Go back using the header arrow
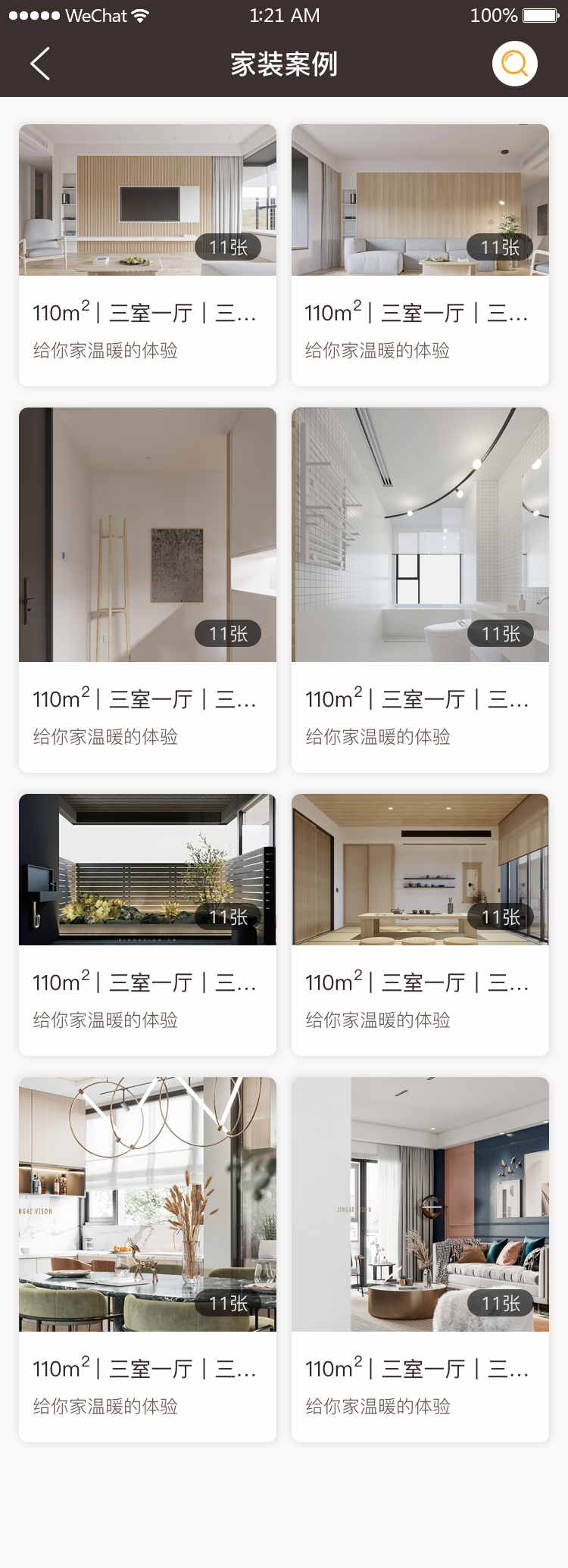This screenshot has height=1568, width=568. click(x=40, y=64)
